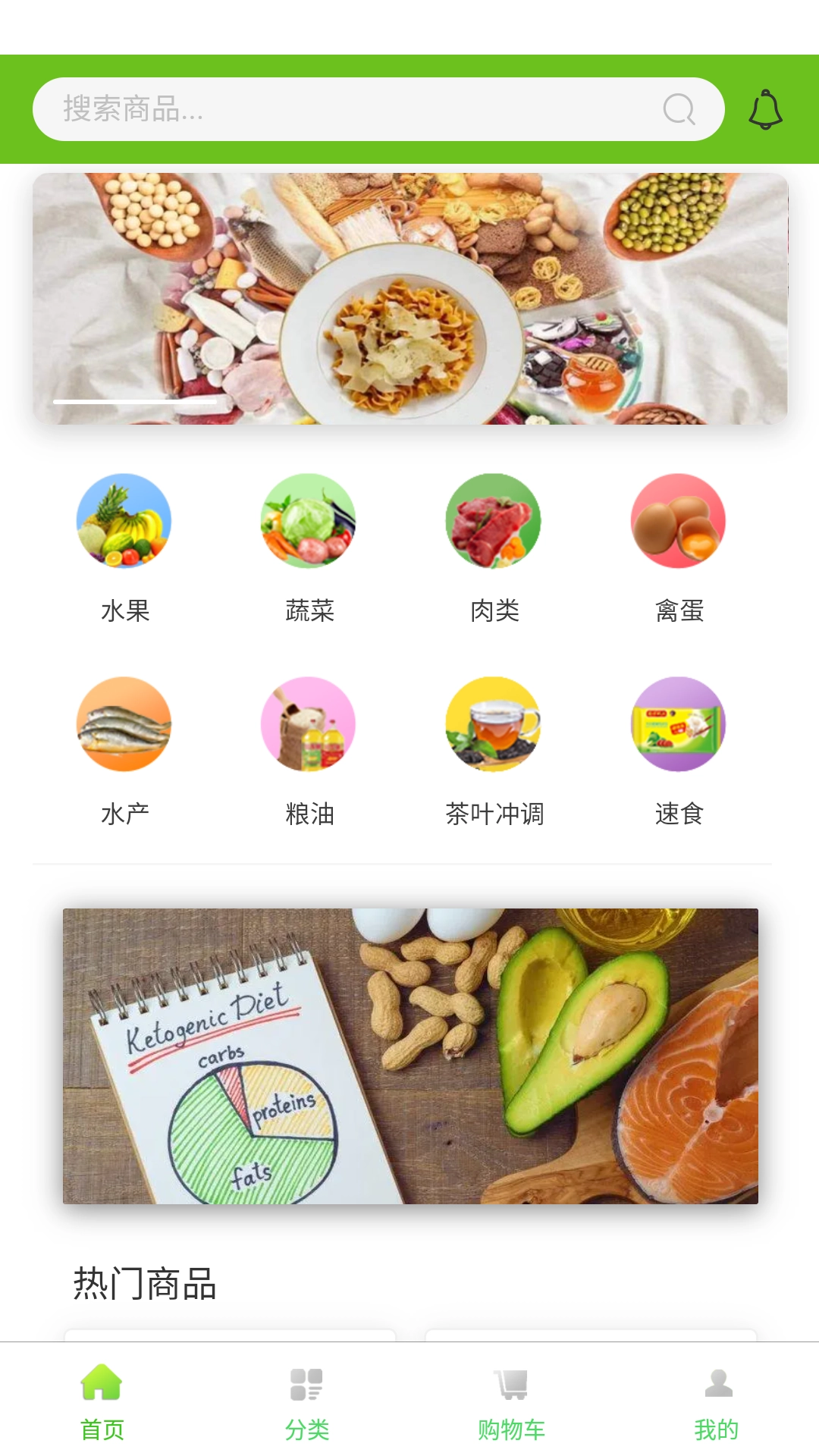This screenshot has height=1456, width=819.
Task: Select the 蔬菜 (vegetables) category icon
Action: 309,521
